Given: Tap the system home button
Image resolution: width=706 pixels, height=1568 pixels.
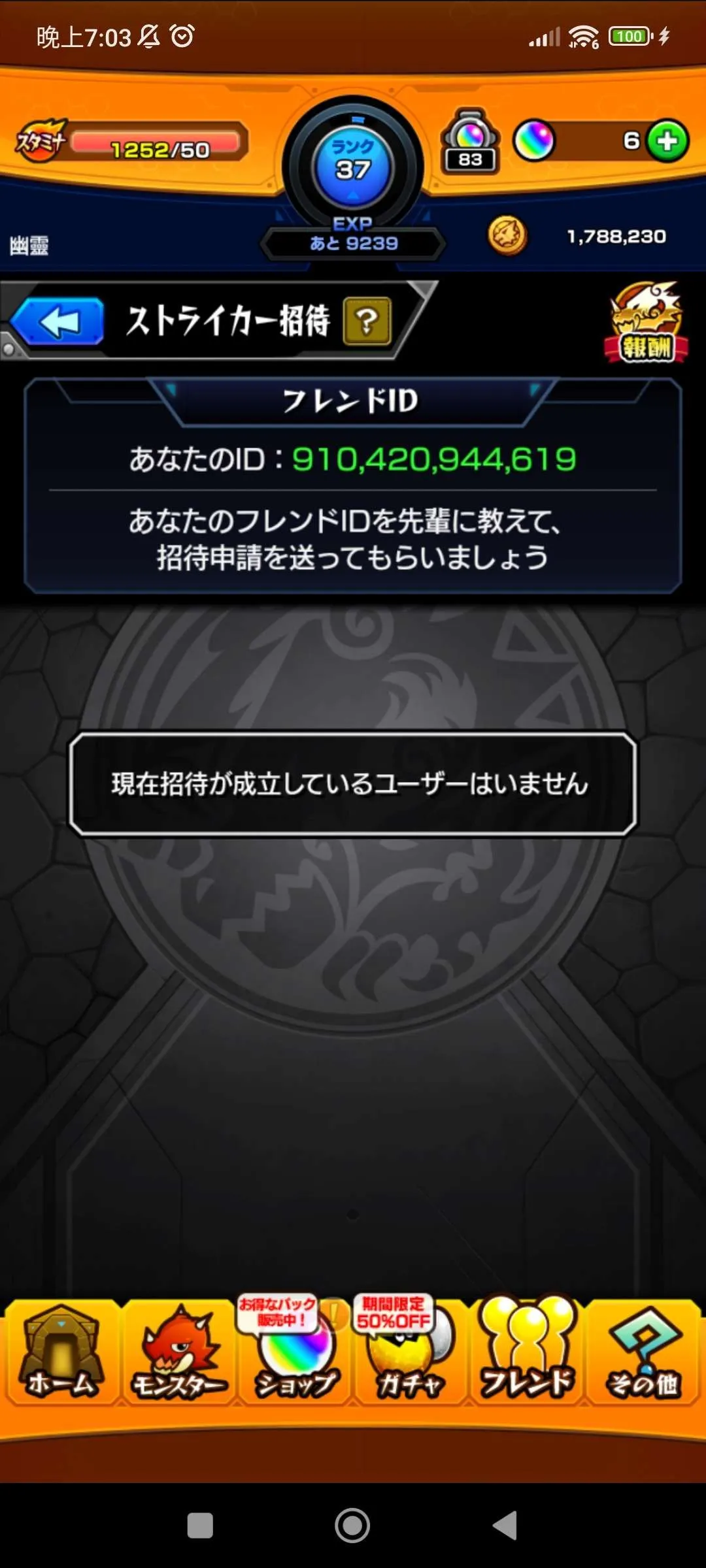Looking at the screenshot, I should 352,1526.
